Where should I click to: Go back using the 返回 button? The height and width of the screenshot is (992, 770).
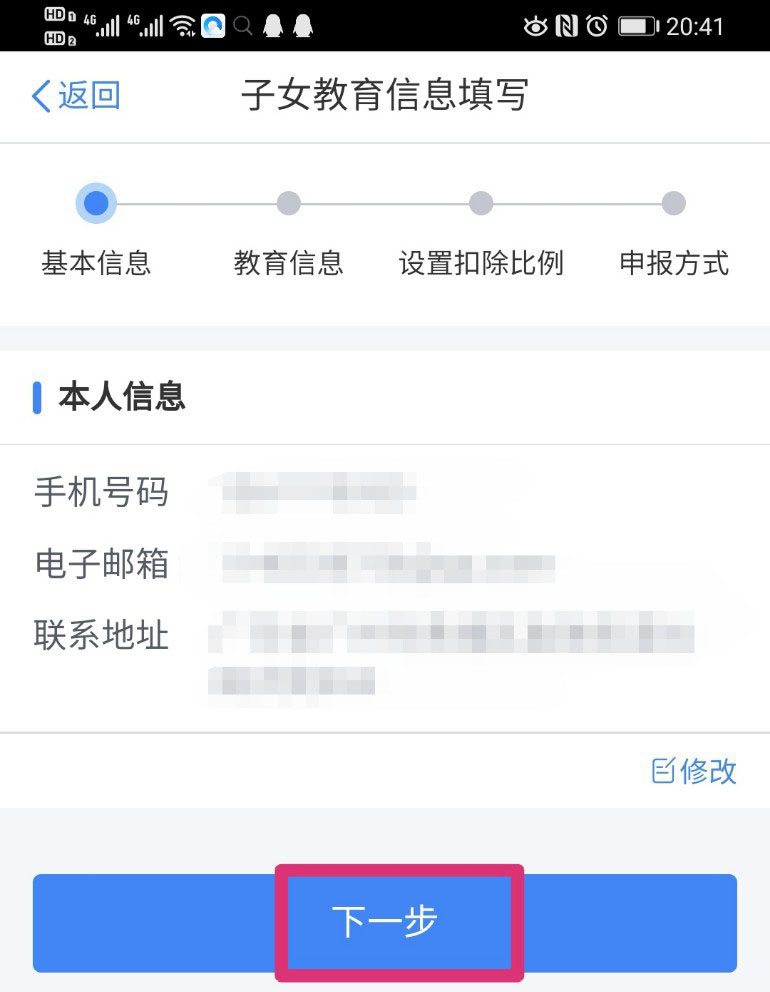(x=76, y=96)
